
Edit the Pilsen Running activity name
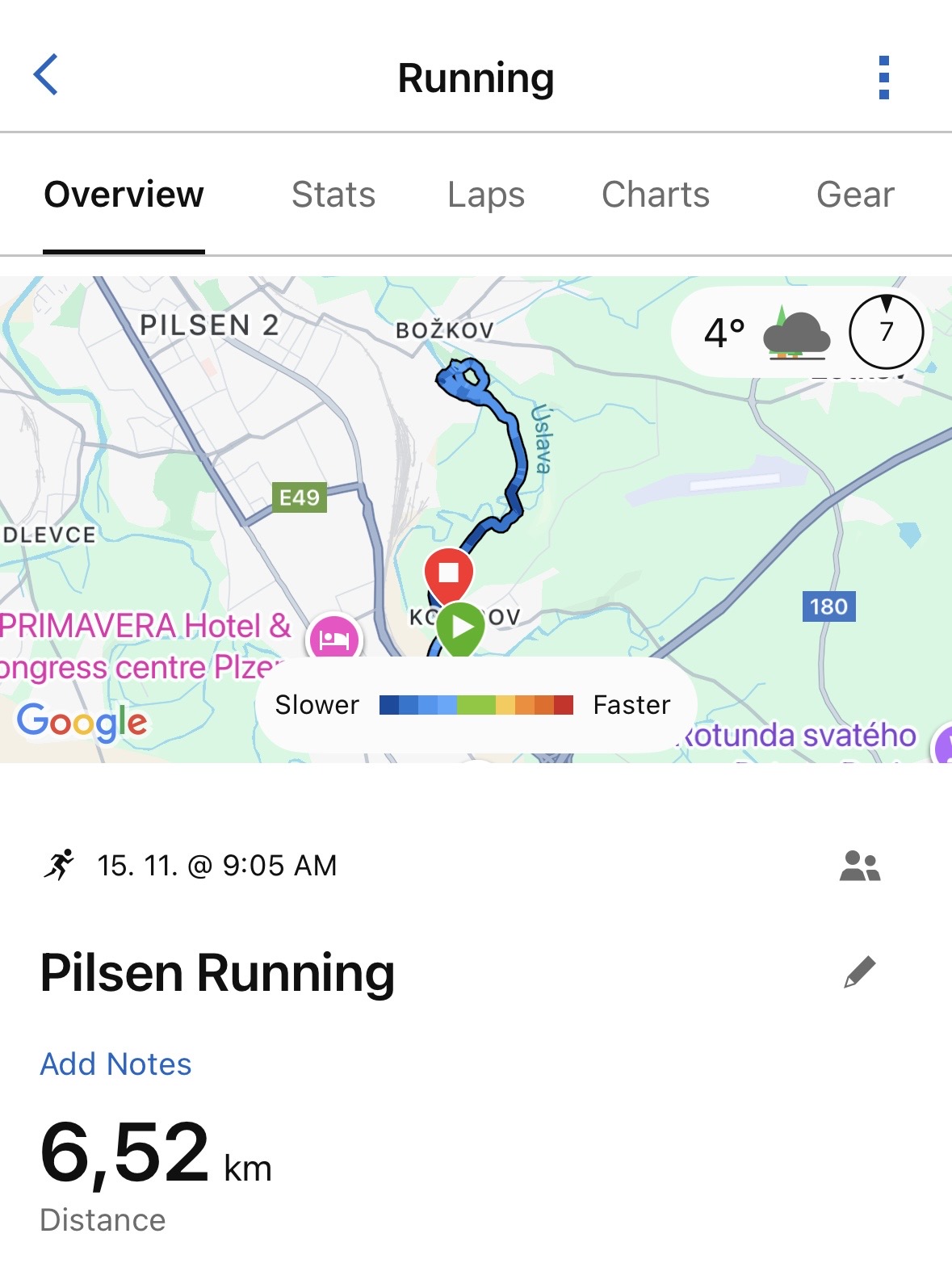pos(859,972)
